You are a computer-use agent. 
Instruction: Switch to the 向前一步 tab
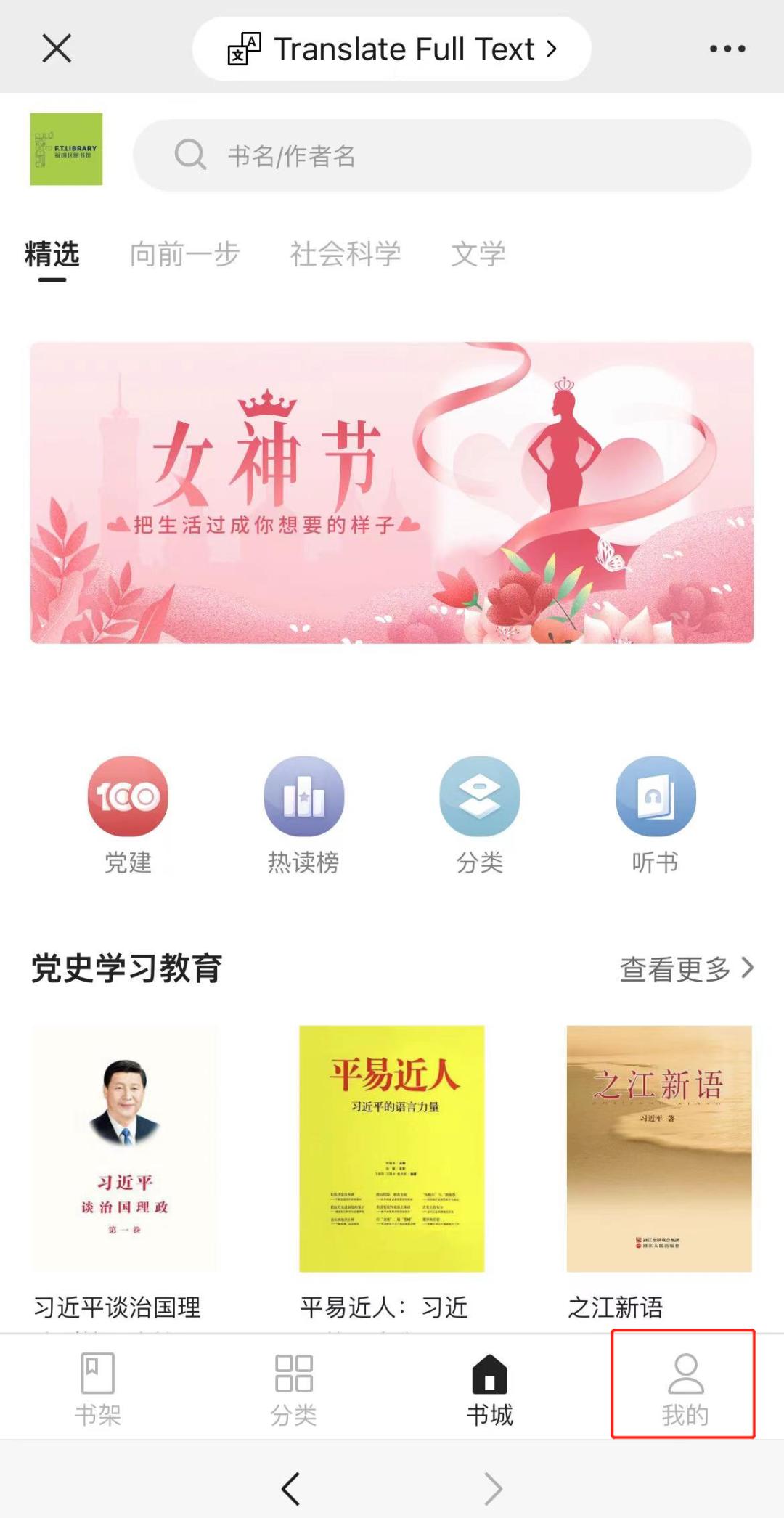pos(184,254)
